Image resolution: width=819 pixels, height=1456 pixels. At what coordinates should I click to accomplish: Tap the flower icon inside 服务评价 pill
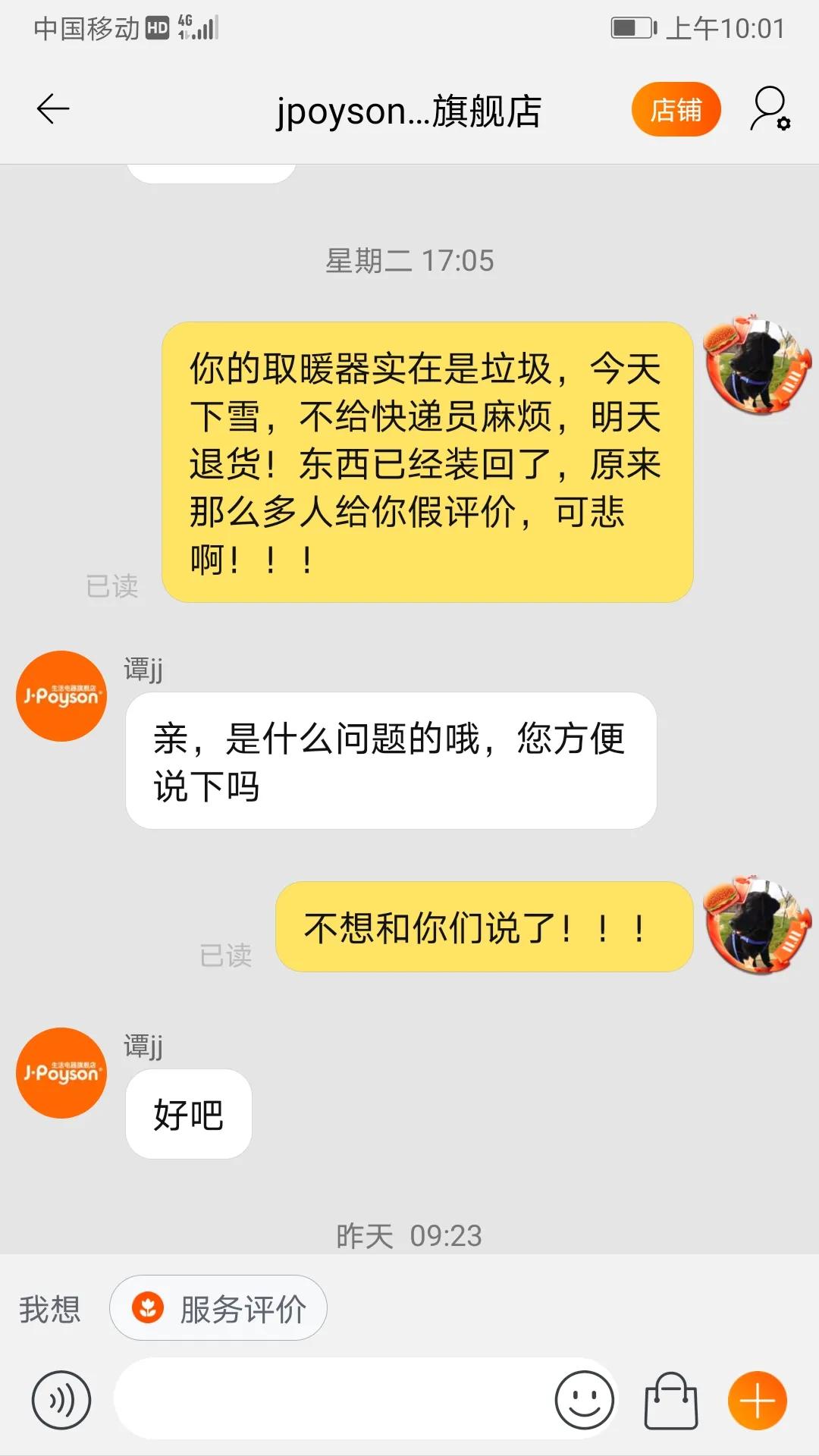pos(149,1307)
